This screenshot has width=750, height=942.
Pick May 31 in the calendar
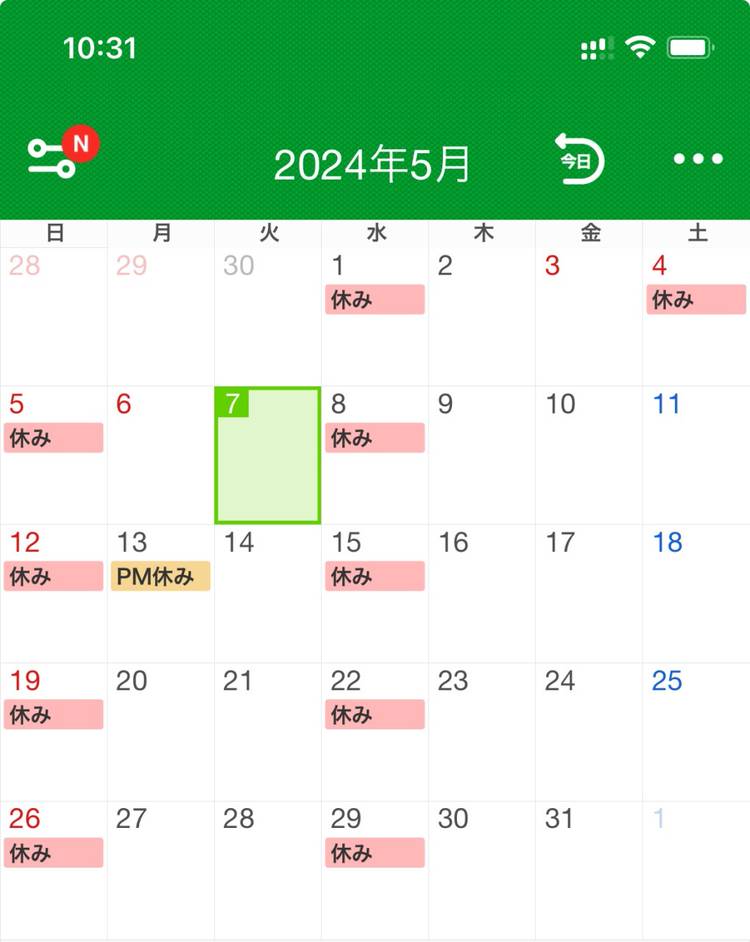point(589,869)
